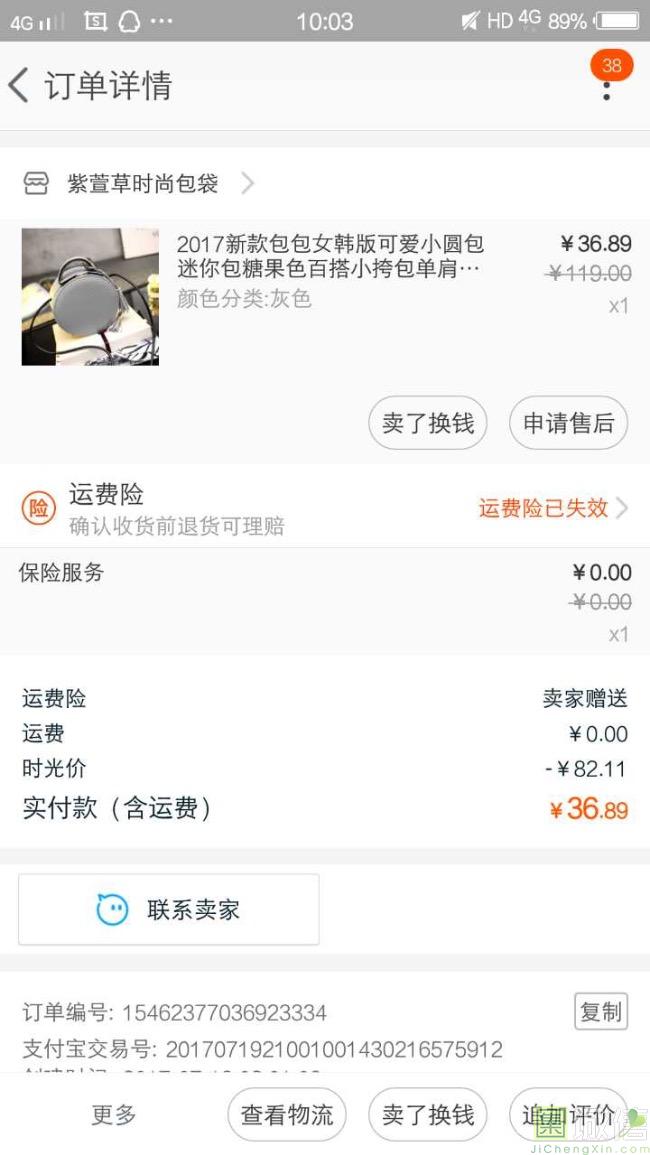This screenshot has width=650, height=1155.
Task: Copy the order number with 复制
Action: coord(600,1011)
